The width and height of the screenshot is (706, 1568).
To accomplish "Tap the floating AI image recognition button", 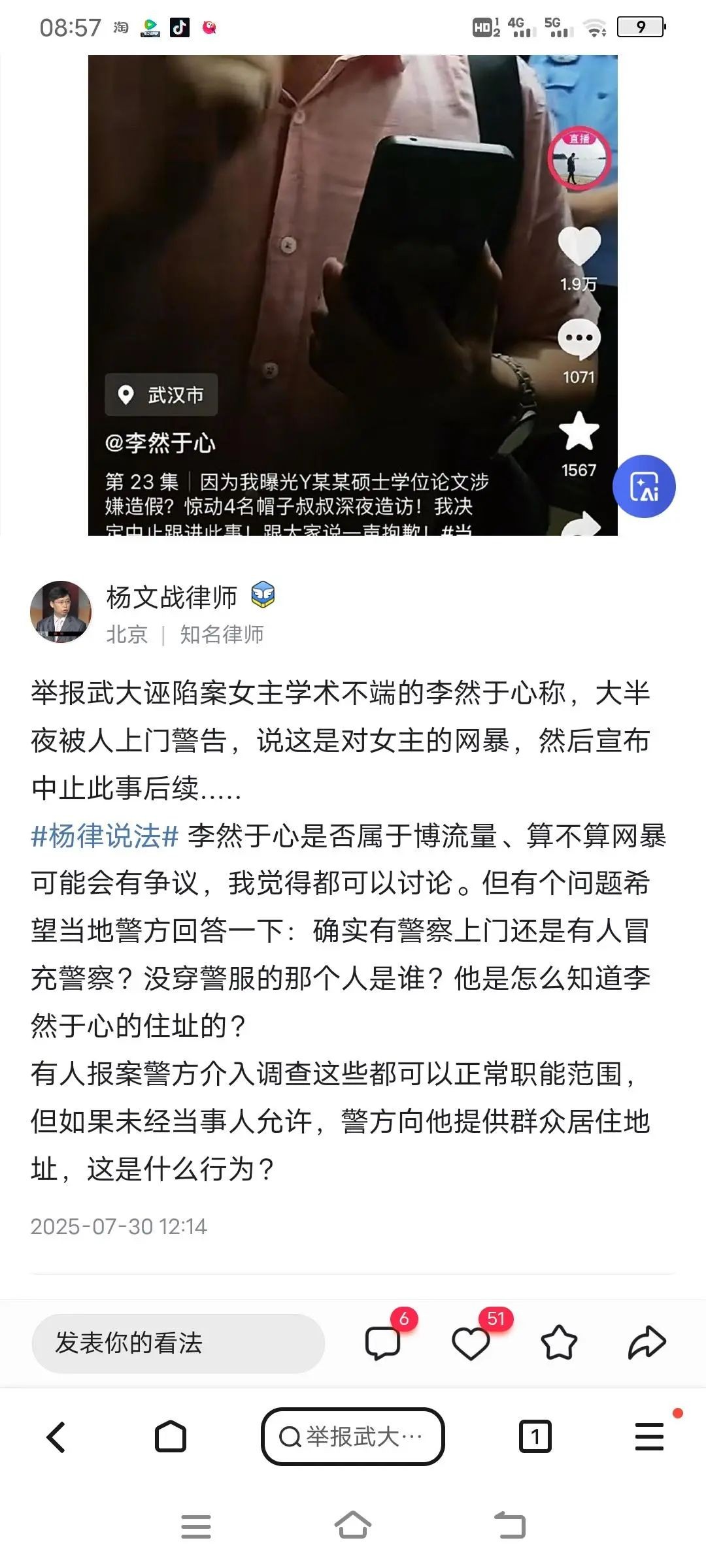I will click(x=644, y=487).
